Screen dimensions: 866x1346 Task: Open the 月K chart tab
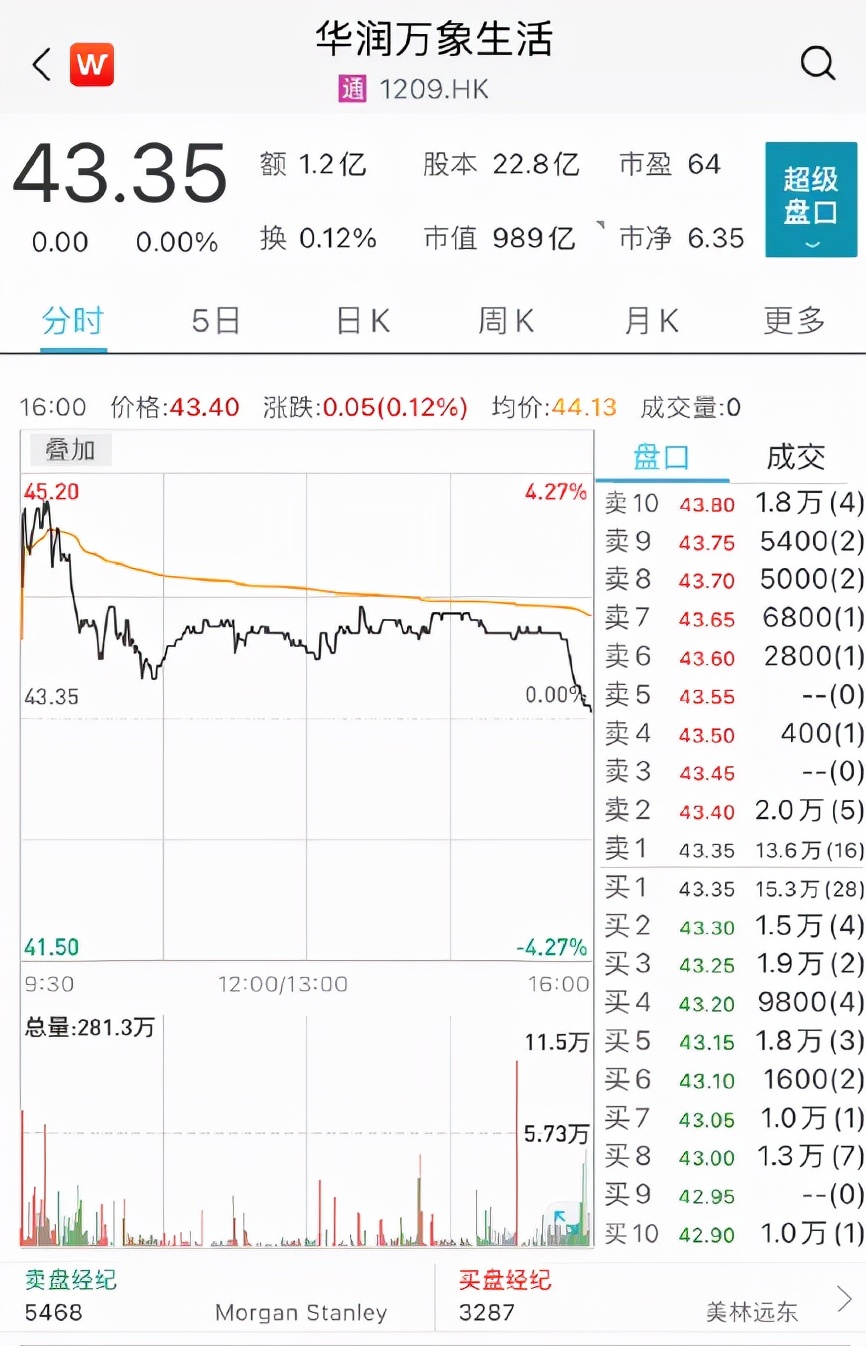tap(651, 321)
